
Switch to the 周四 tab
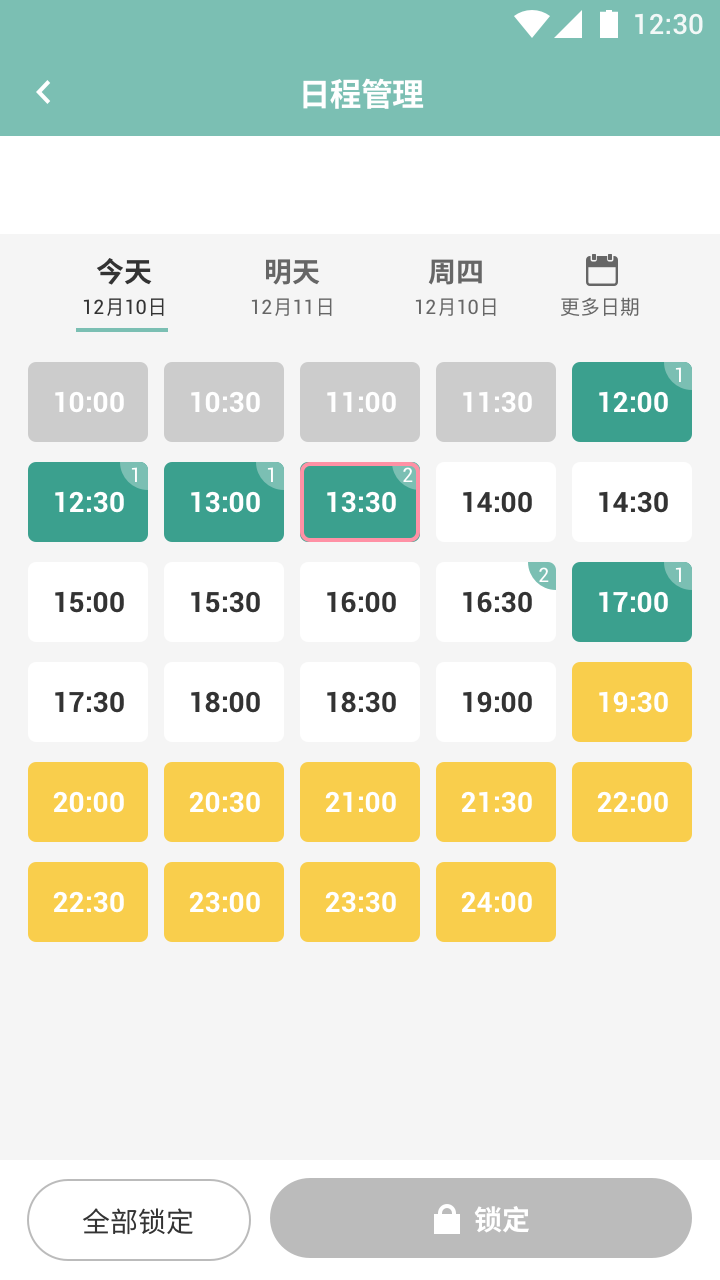click(x=456, y=288)
